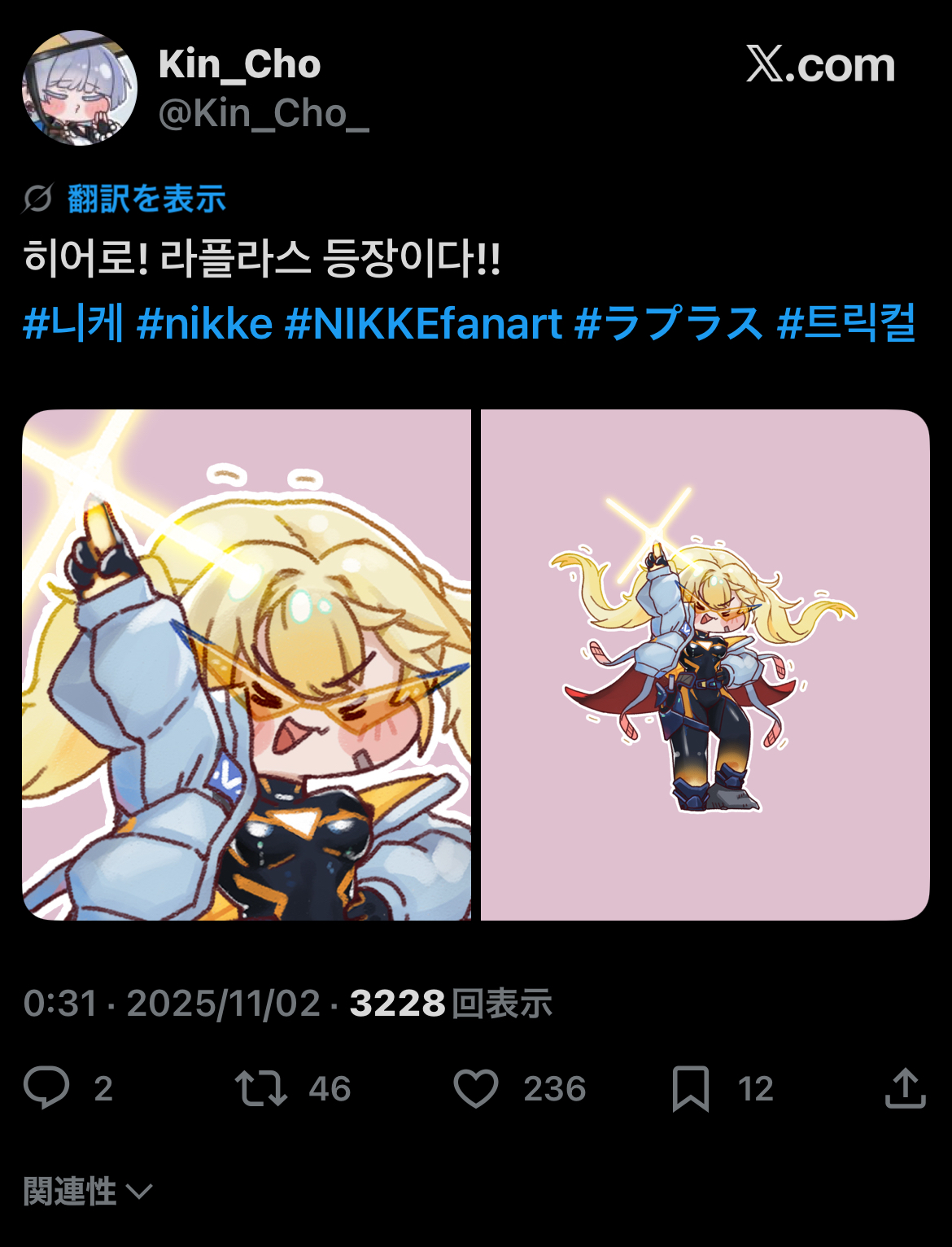Screen dimensions: 952x1247
Task: View the close-up fanart image
Action: (x=246, y=664)
